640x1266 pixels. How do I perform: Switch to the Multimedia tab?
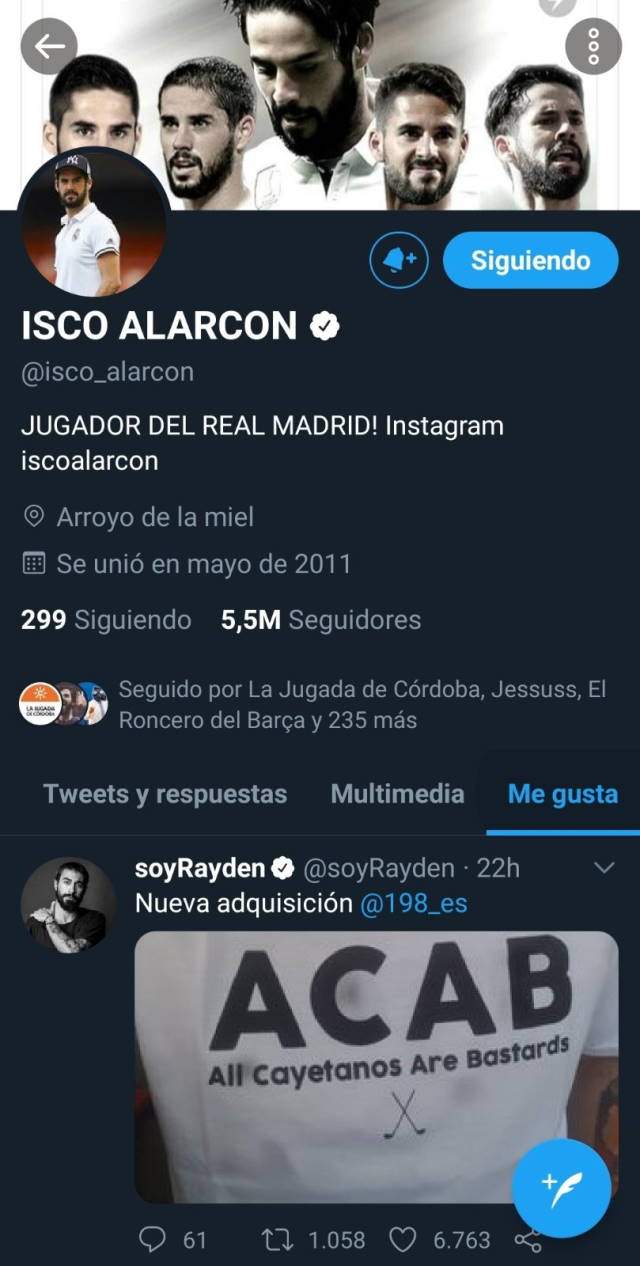tap(397, 795)
